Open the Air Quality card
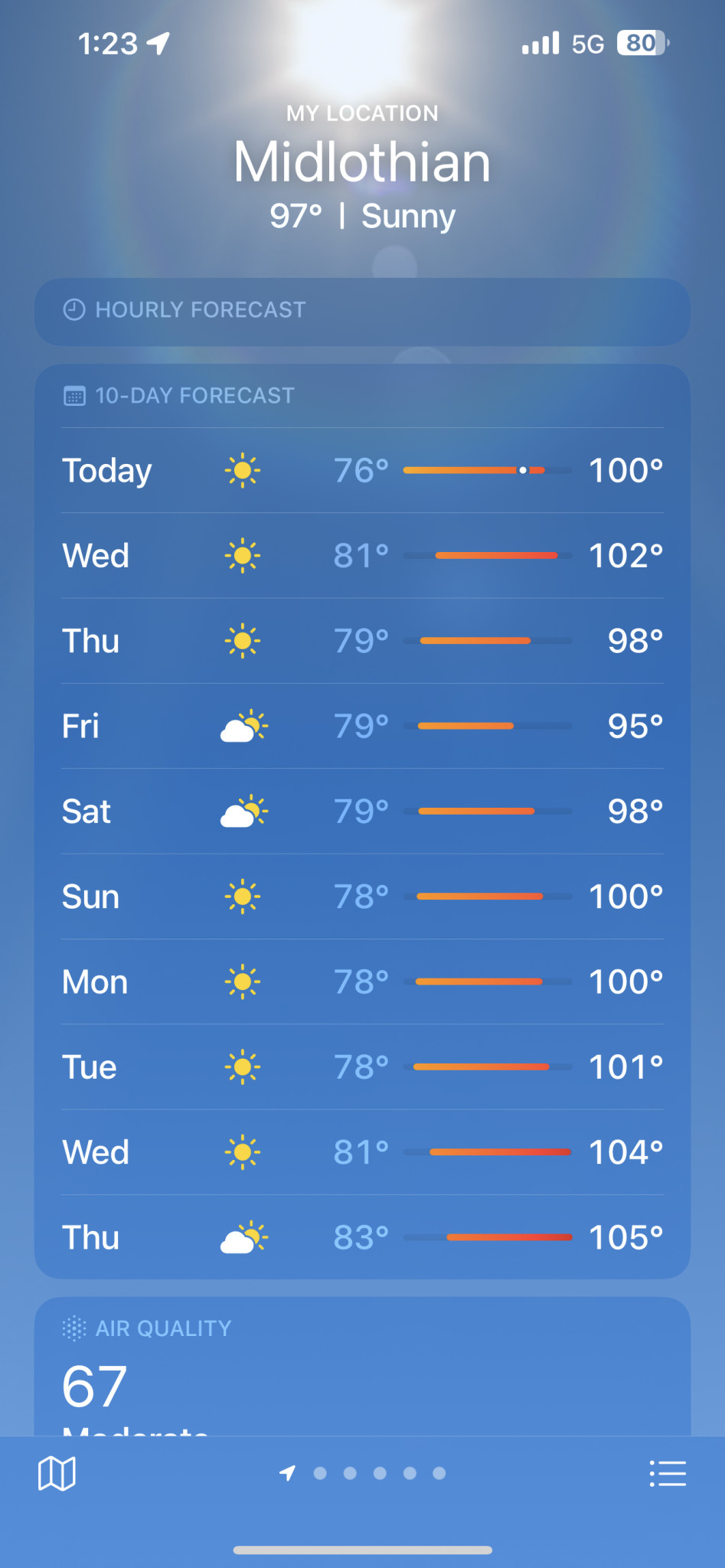Viewport: 725px width, 1568px height. click(362, 1367)
